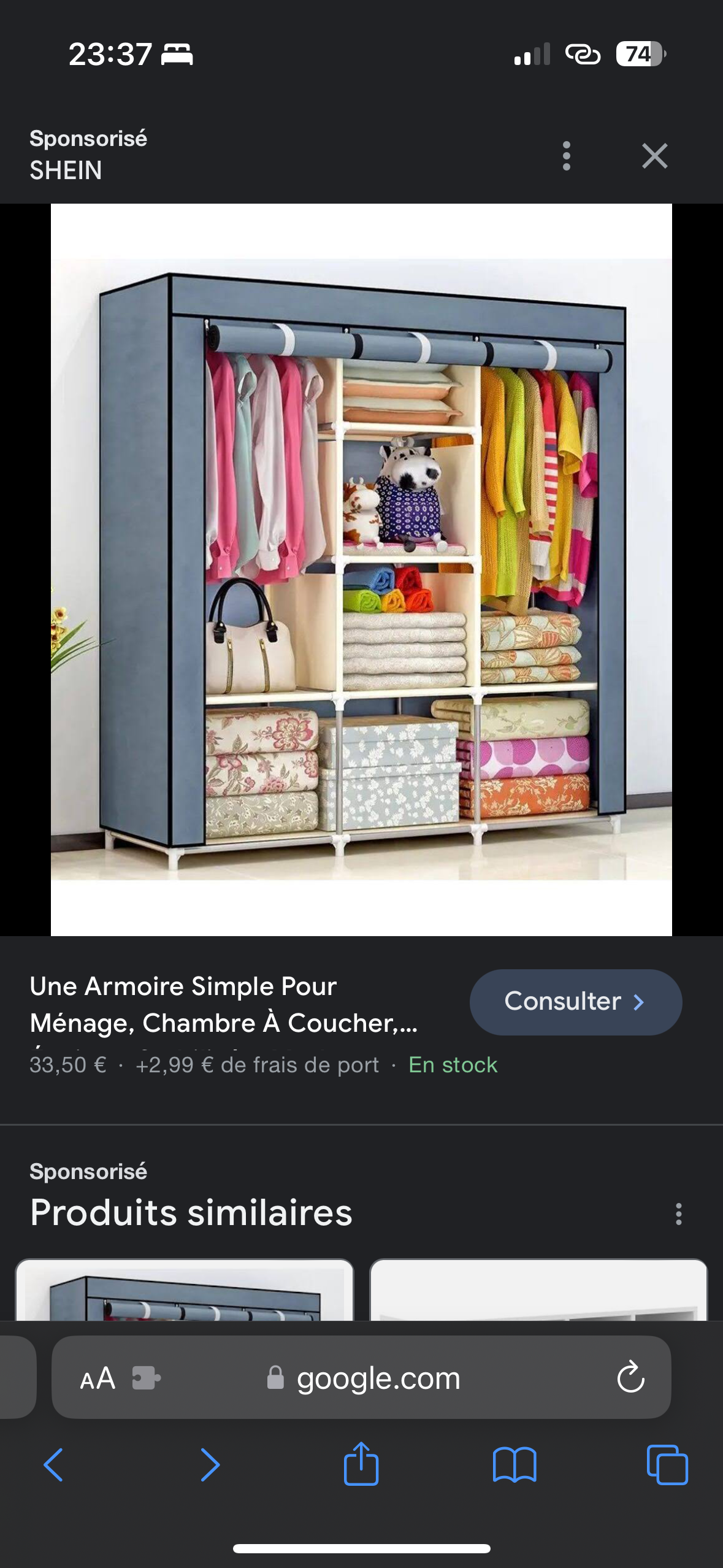Close the sponsored SHEIN product panel
The image size is (723, 1568).
point(654,156)
